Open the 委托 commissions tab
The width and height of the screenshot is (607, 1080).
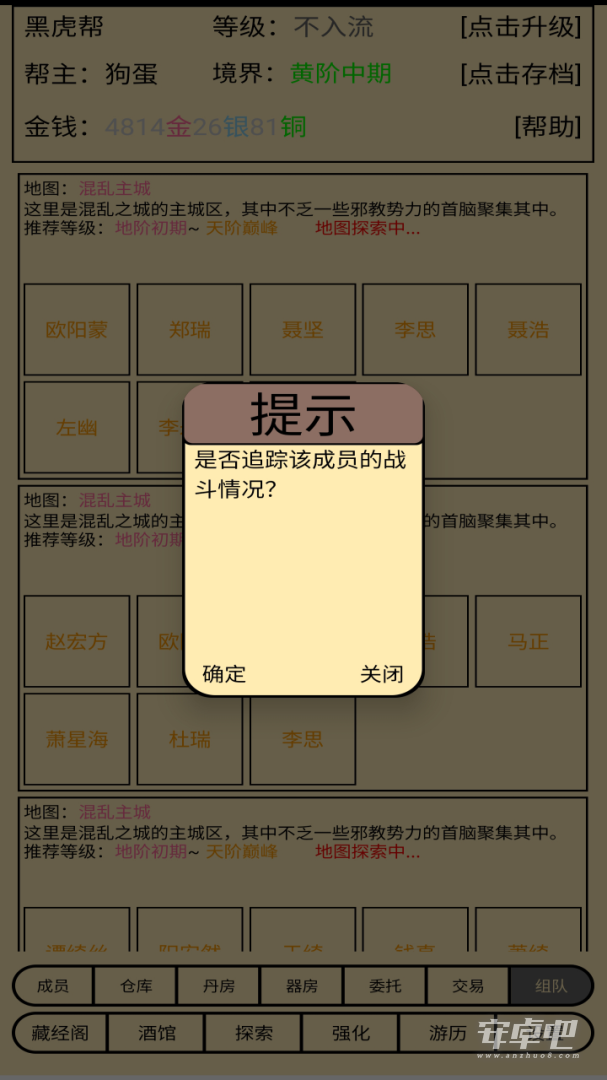point(385,986)
